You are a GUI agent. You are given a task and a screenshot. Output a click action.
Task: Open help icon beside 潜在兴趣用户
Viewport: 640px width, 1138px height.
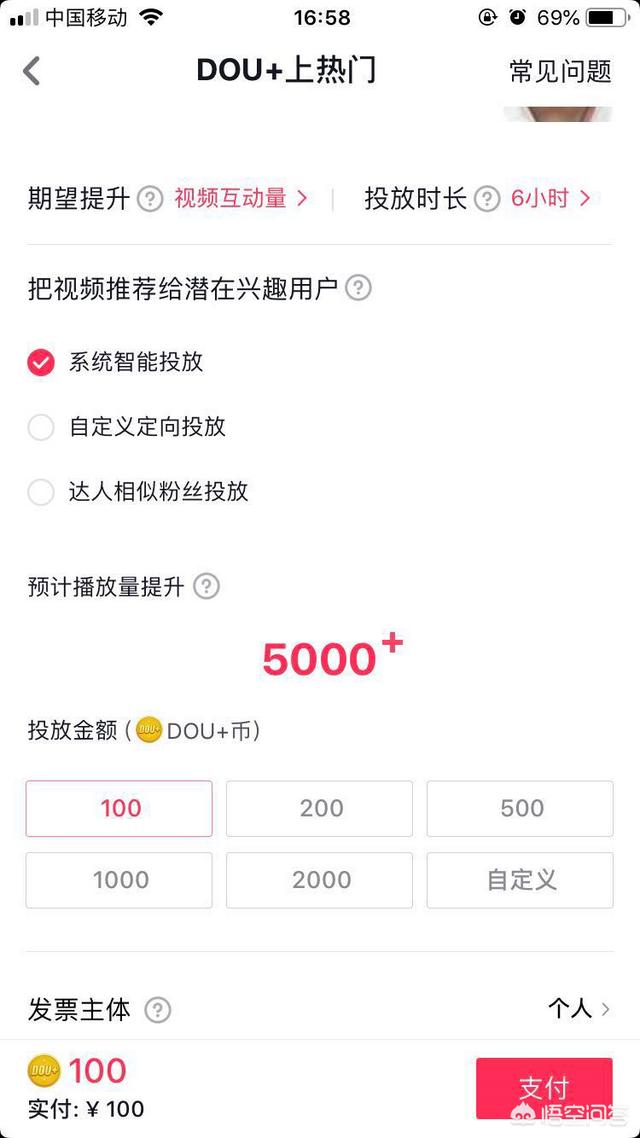[358, 288]
